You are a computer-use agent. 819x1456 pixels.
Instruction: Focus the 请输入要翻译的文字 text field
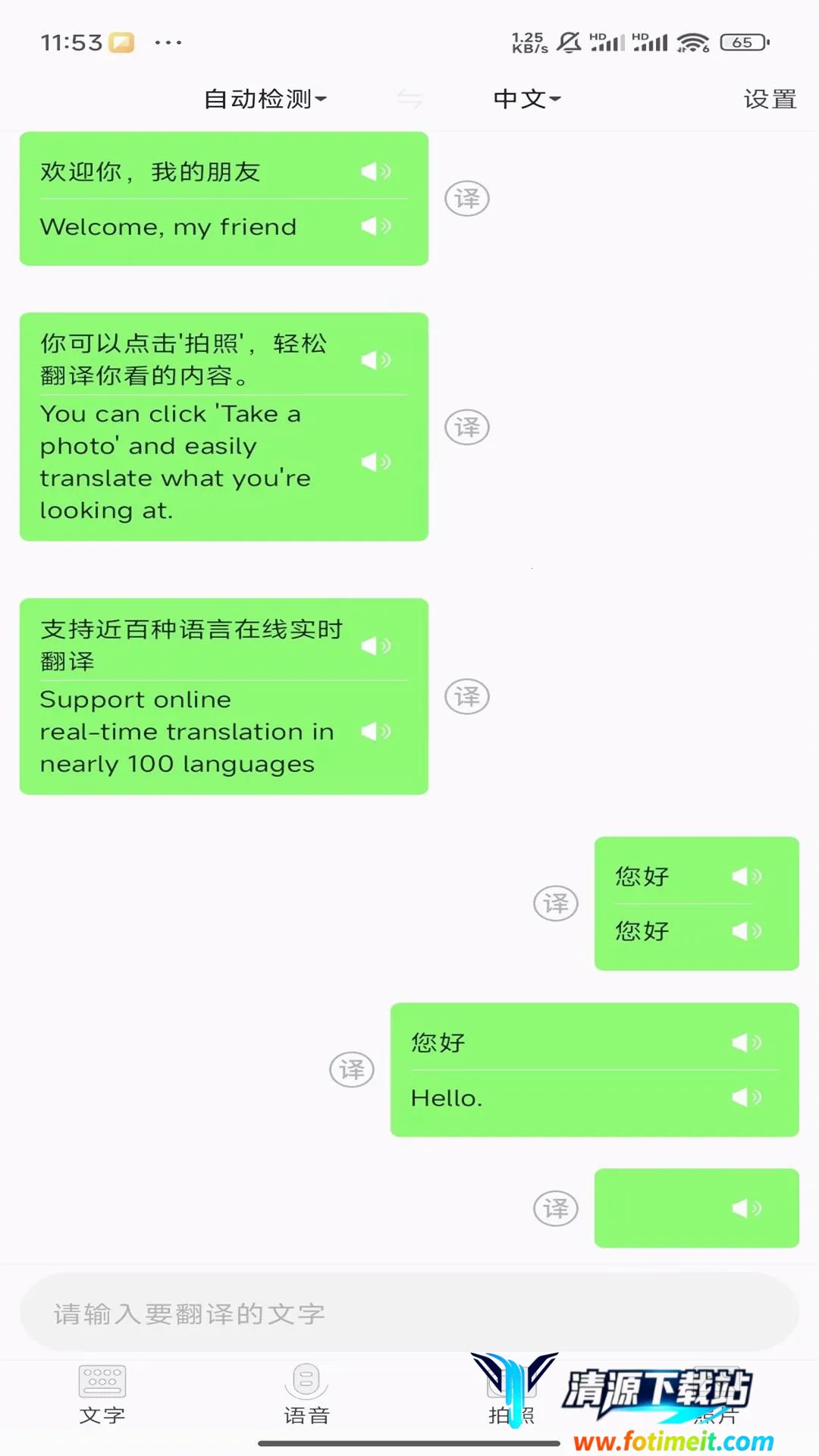pyautogui.click(x=409, y=1313)
